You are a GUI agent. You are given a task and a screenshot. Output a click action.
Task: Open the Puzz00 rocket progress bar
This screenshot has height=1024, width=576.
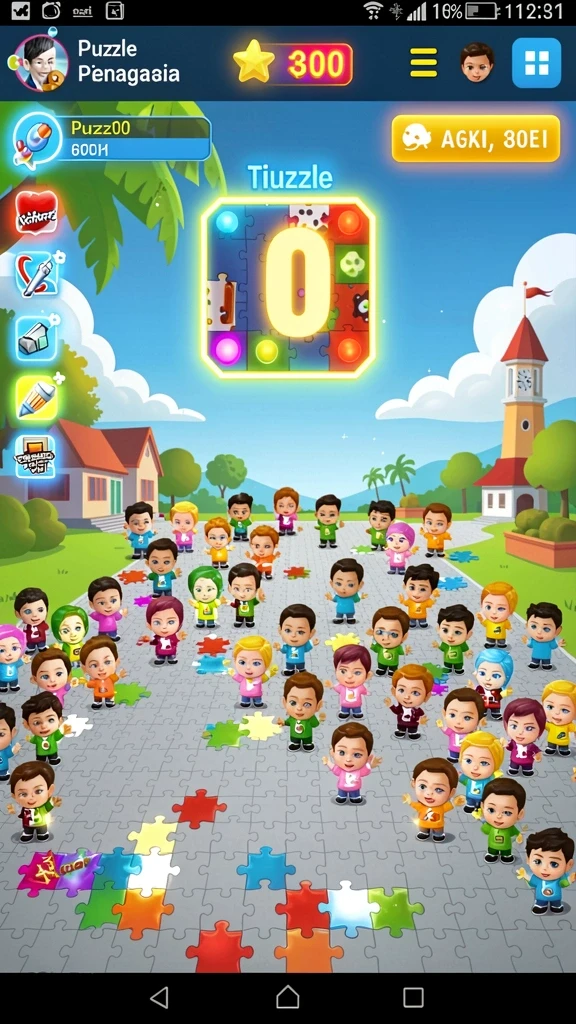(112, 139)
